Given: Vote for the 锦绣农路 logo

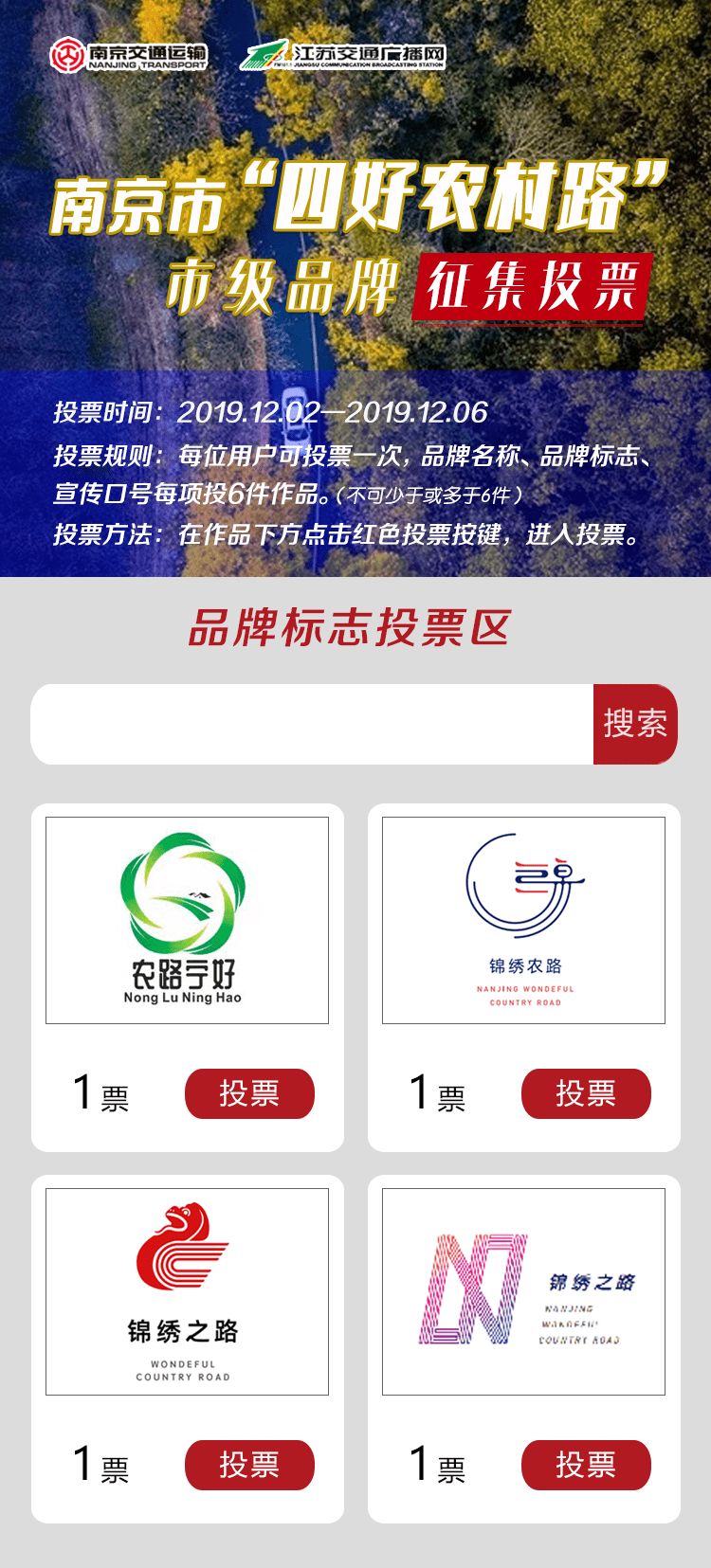Looking at the screenshot, I should pyautogui.click(x=586, y=1093).
